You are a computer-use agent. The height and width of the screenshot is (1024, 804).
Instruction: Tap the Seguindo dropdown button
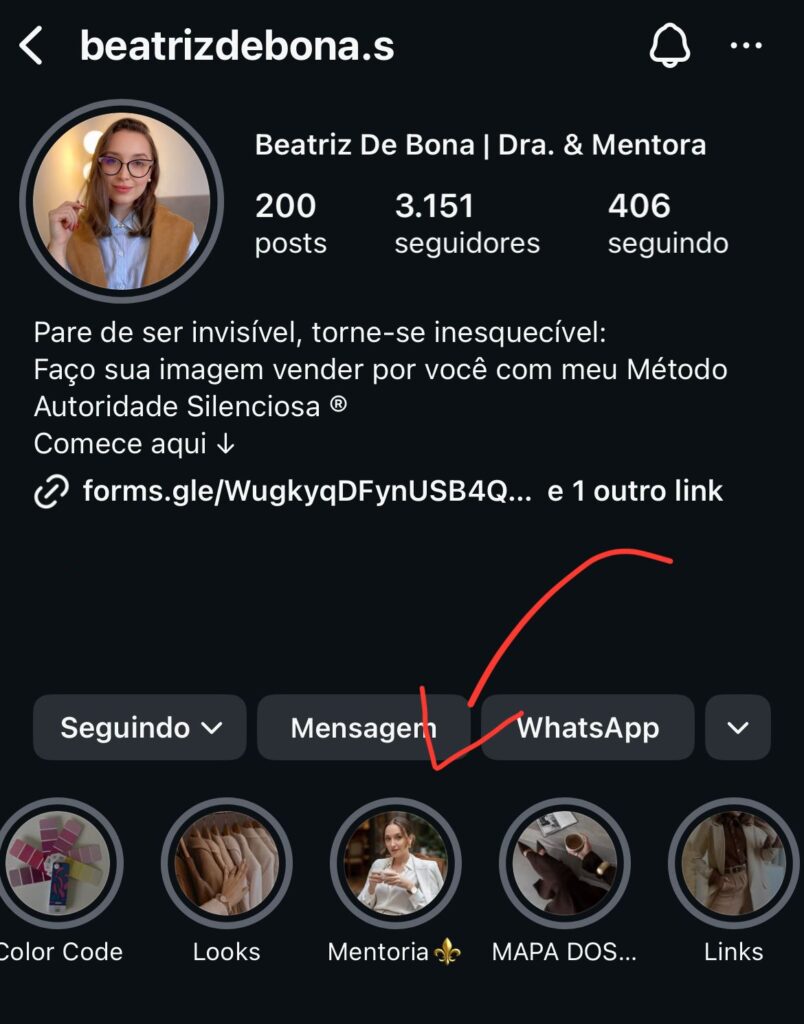[140, 728]
